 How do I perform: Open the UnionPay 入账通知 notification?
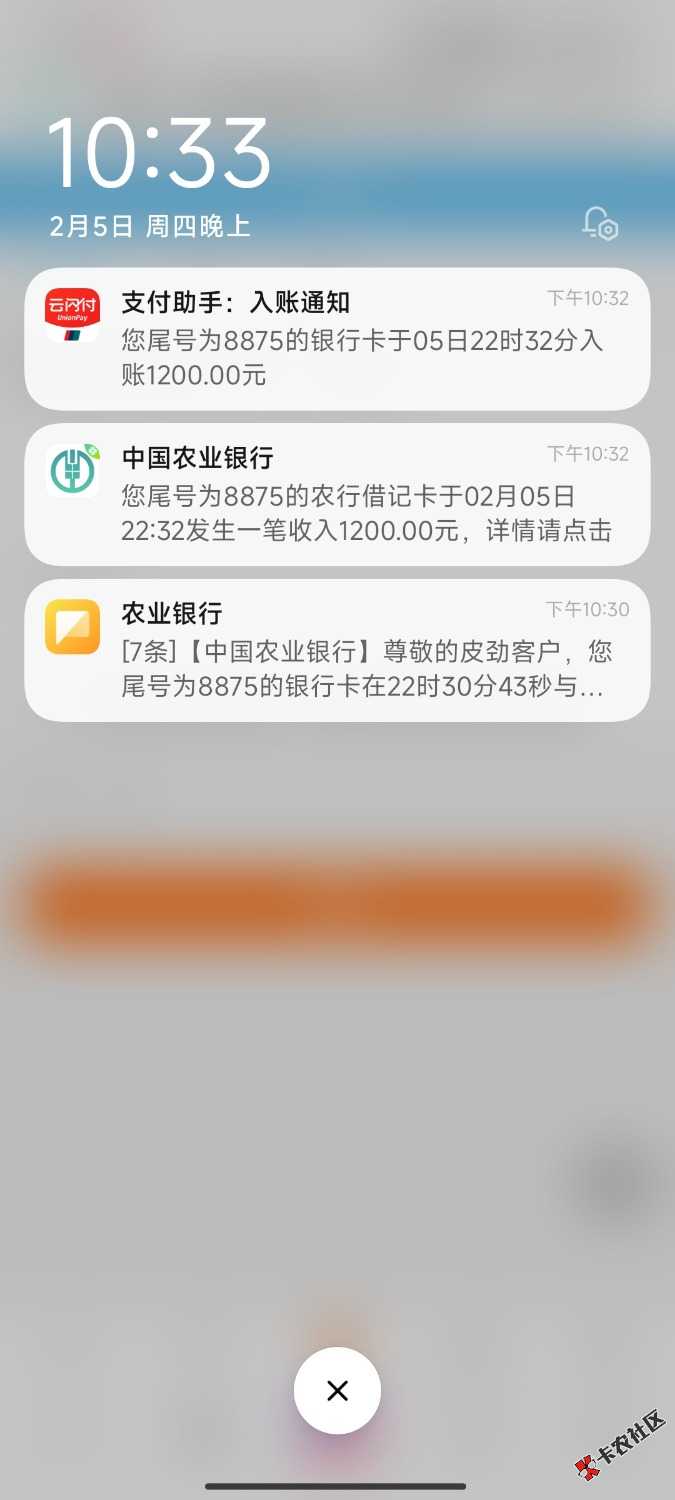click(x=337, y=339)
